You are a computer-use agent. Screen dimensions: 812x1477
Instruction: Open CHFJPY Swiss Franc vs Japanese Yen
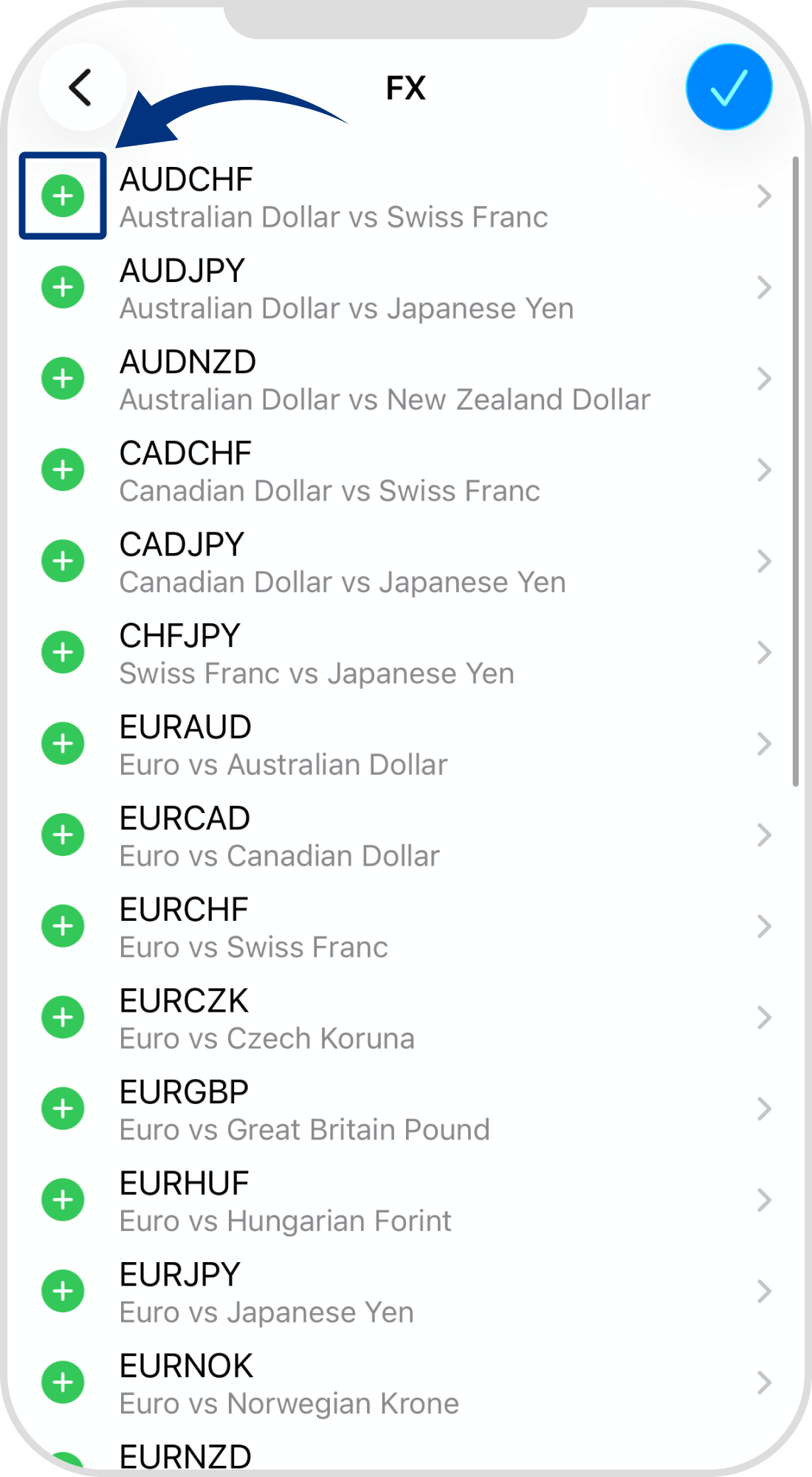pos(764,653)
